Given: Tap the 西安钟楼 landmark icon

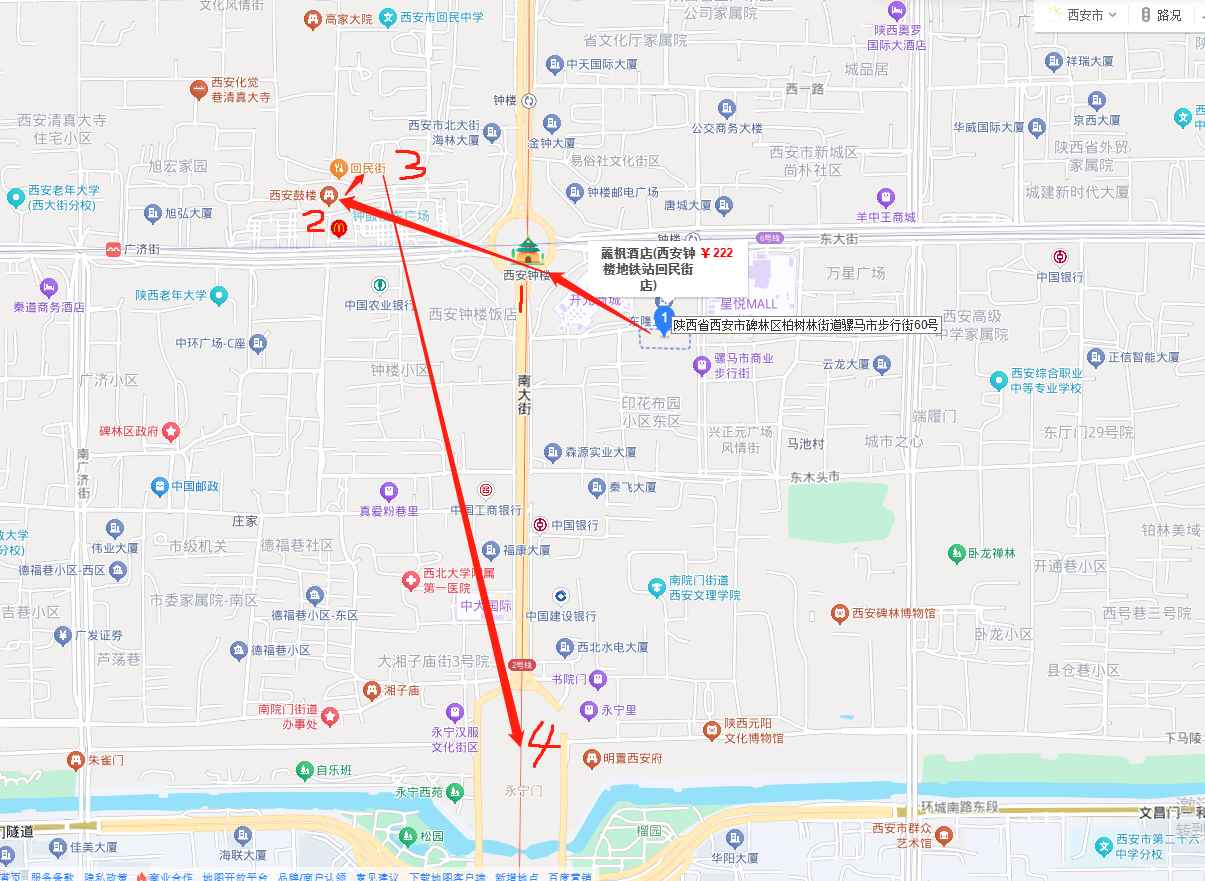Looking at the screenshot, I should [x=526, y=250].
